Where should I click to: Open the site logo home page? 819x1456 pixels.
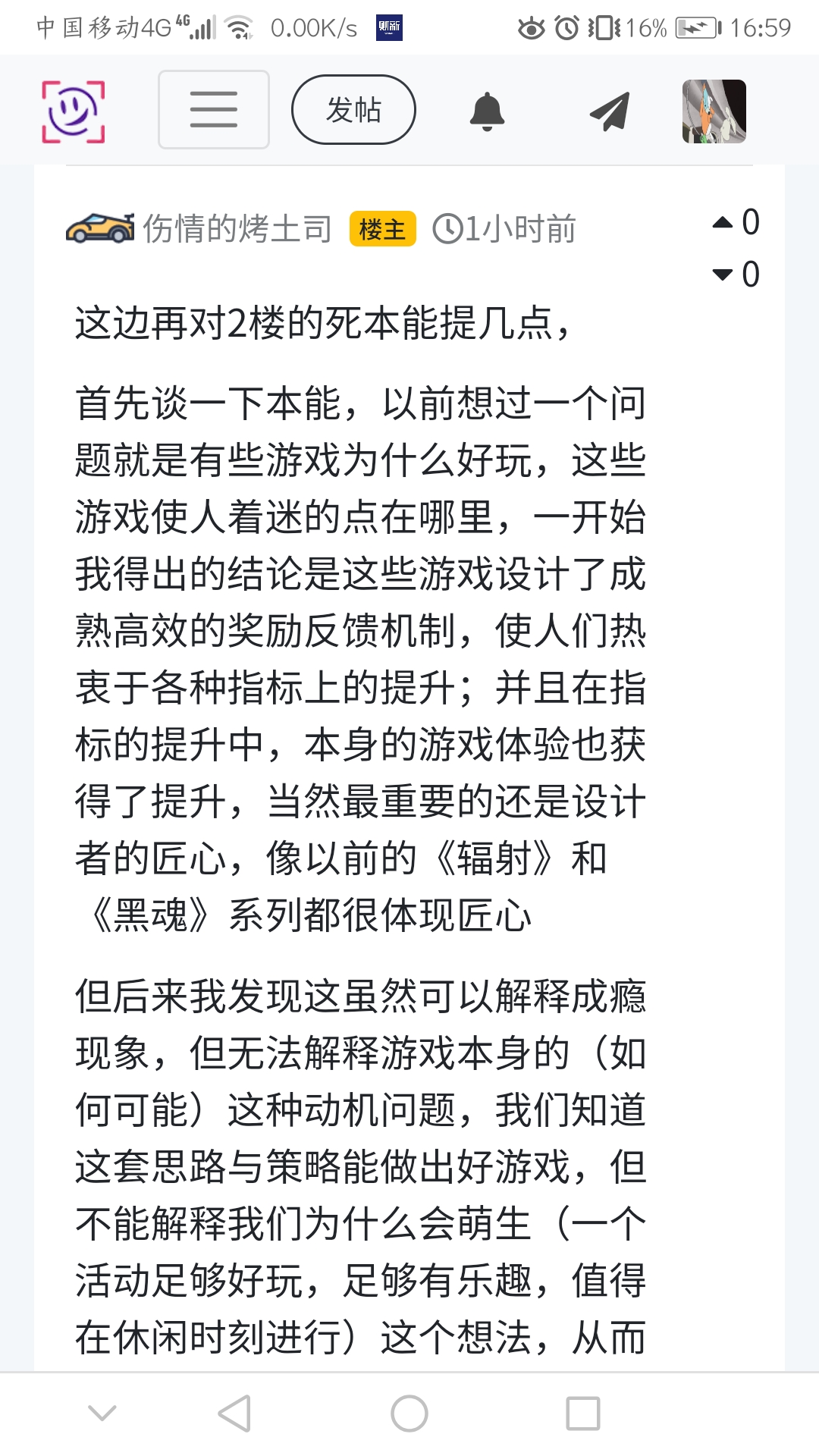point(73,111)
